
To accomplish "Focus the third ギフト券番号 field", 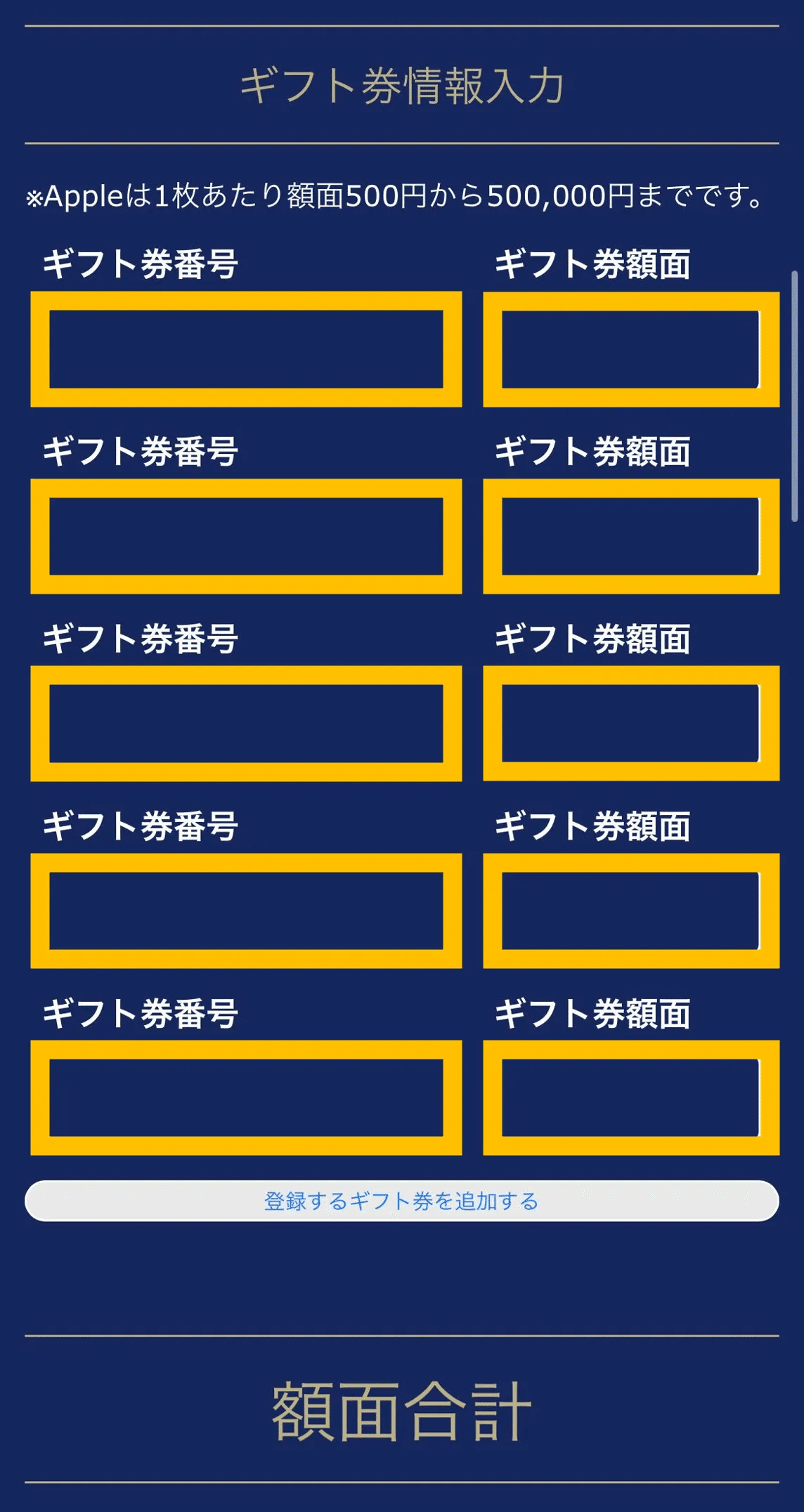I will [x=246, y=724].
